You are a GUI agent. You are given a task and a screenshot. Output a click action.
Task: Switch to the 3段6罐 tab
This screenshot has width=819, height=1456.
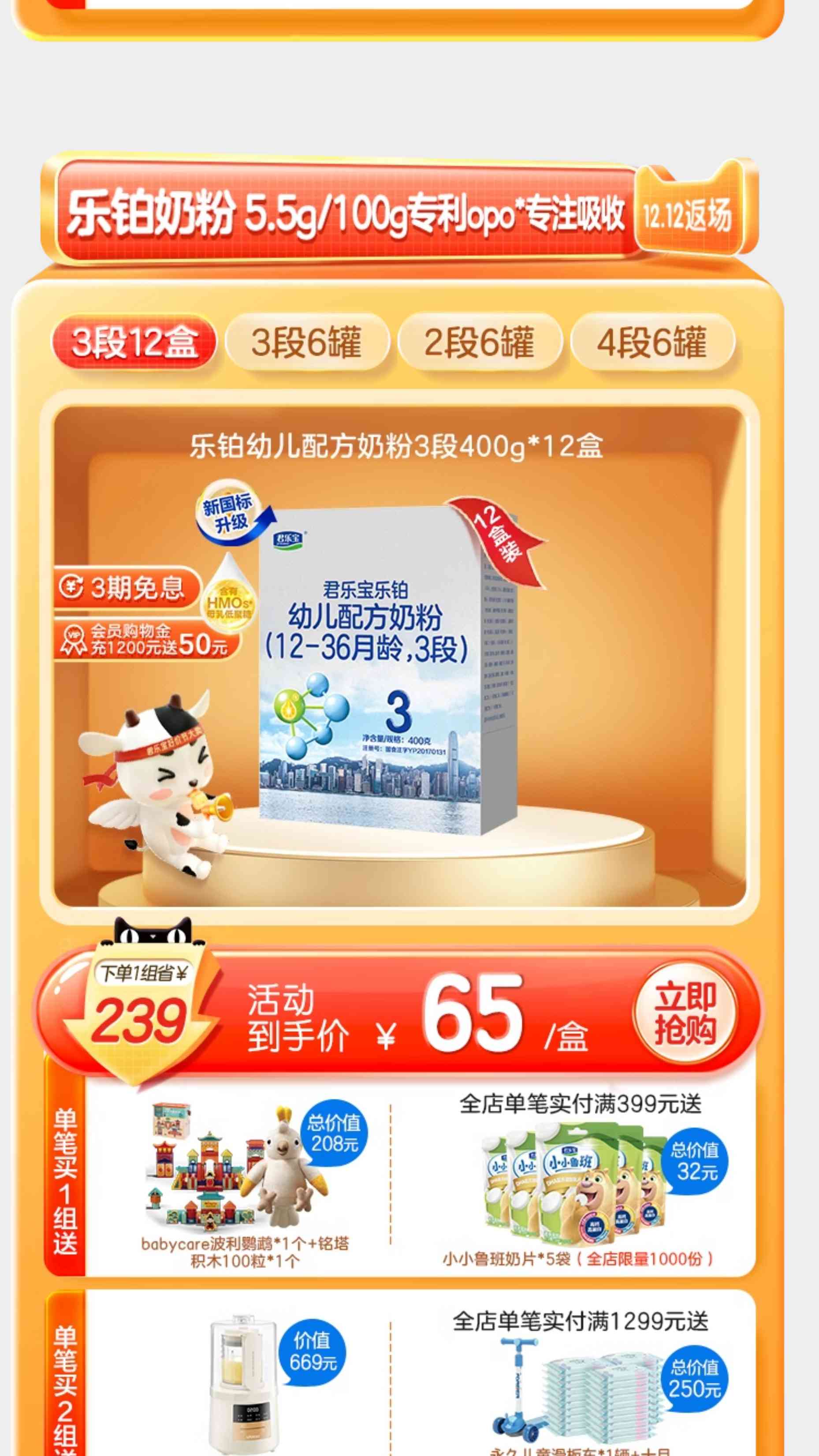[307, 342]
